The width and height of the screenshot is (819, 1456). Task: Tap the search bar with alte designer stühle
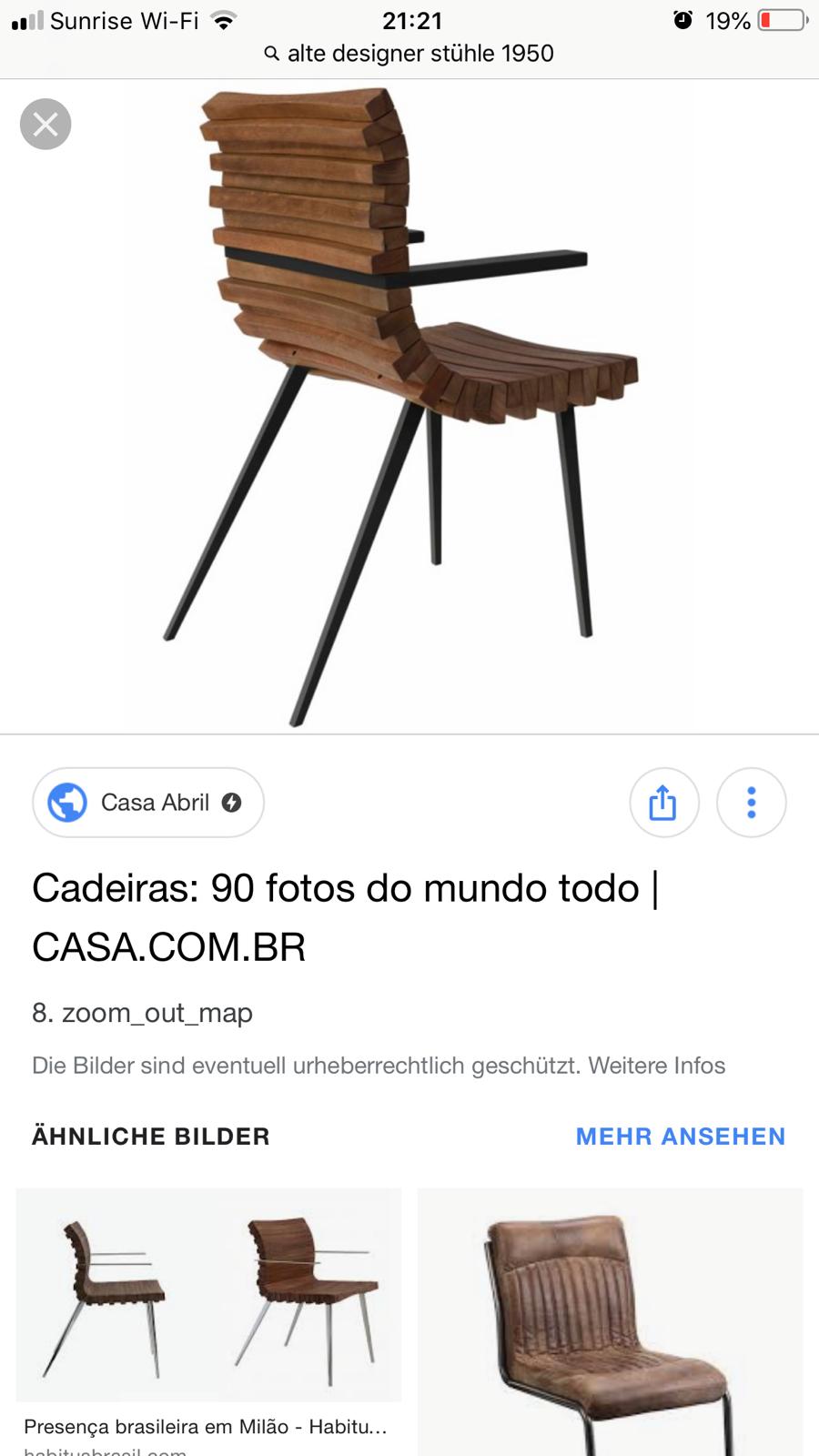coord(409,54)
